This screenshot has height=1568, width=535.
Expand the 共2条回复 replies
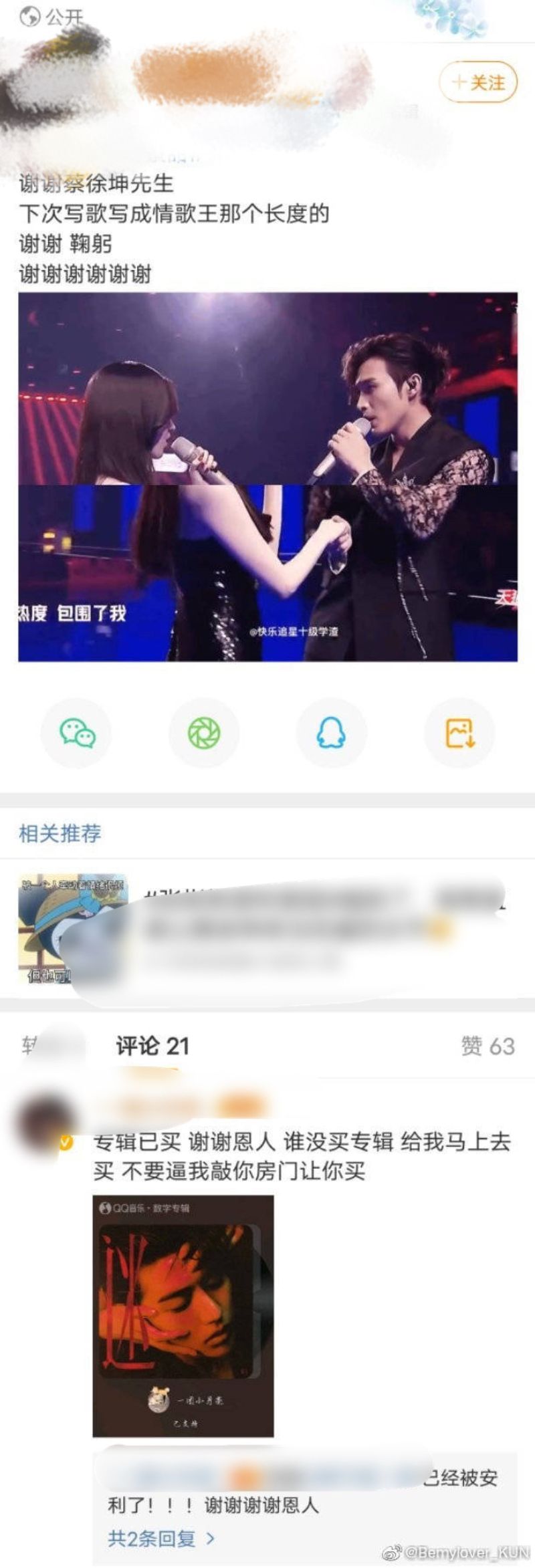point(161,1539)
